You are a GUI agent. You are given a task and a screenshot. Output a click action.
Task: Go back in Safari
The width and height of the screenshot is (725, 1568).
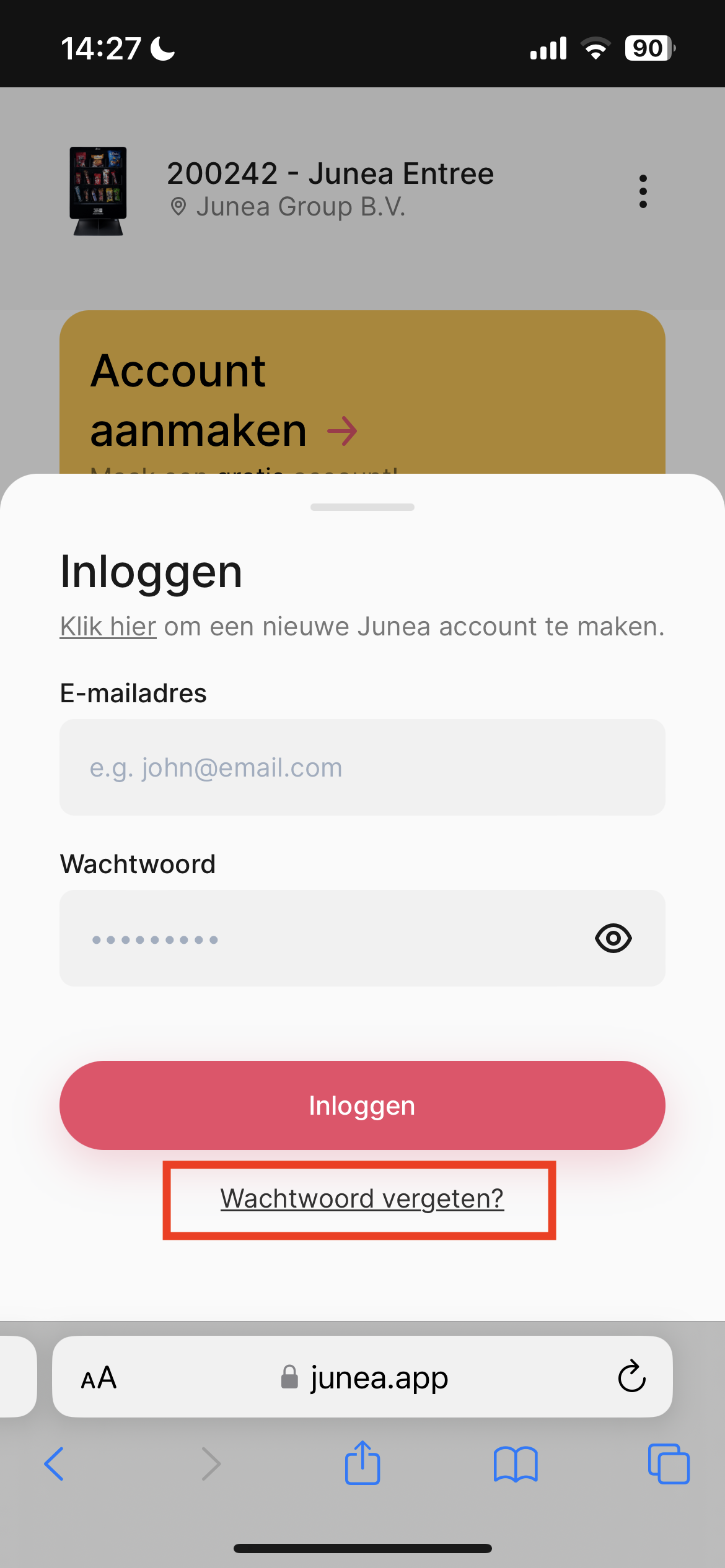pyautogui.click(x=54, y=1464)
